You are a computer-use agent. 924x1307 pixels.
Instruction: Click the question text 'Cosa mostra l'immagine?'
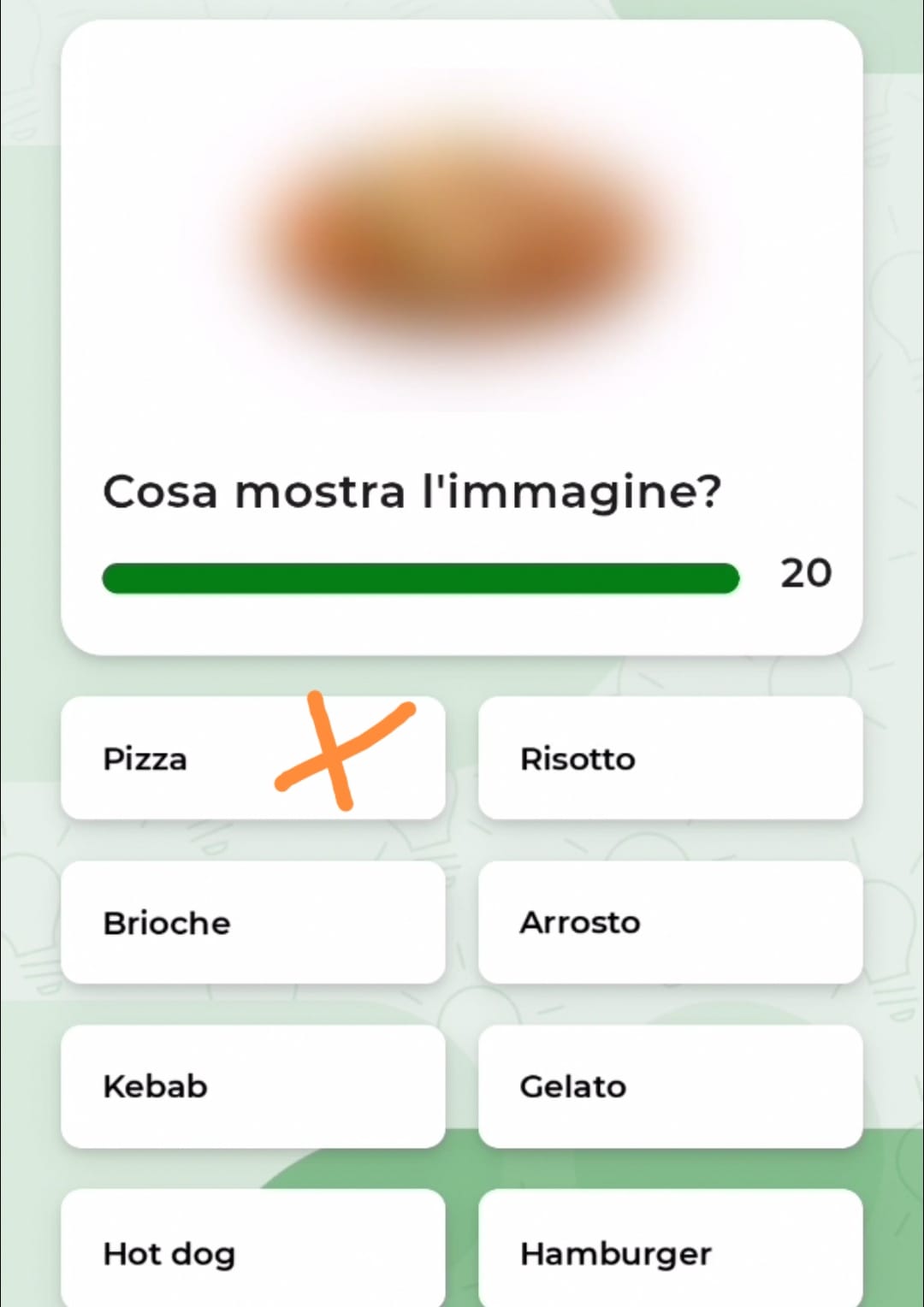(412, 492)
